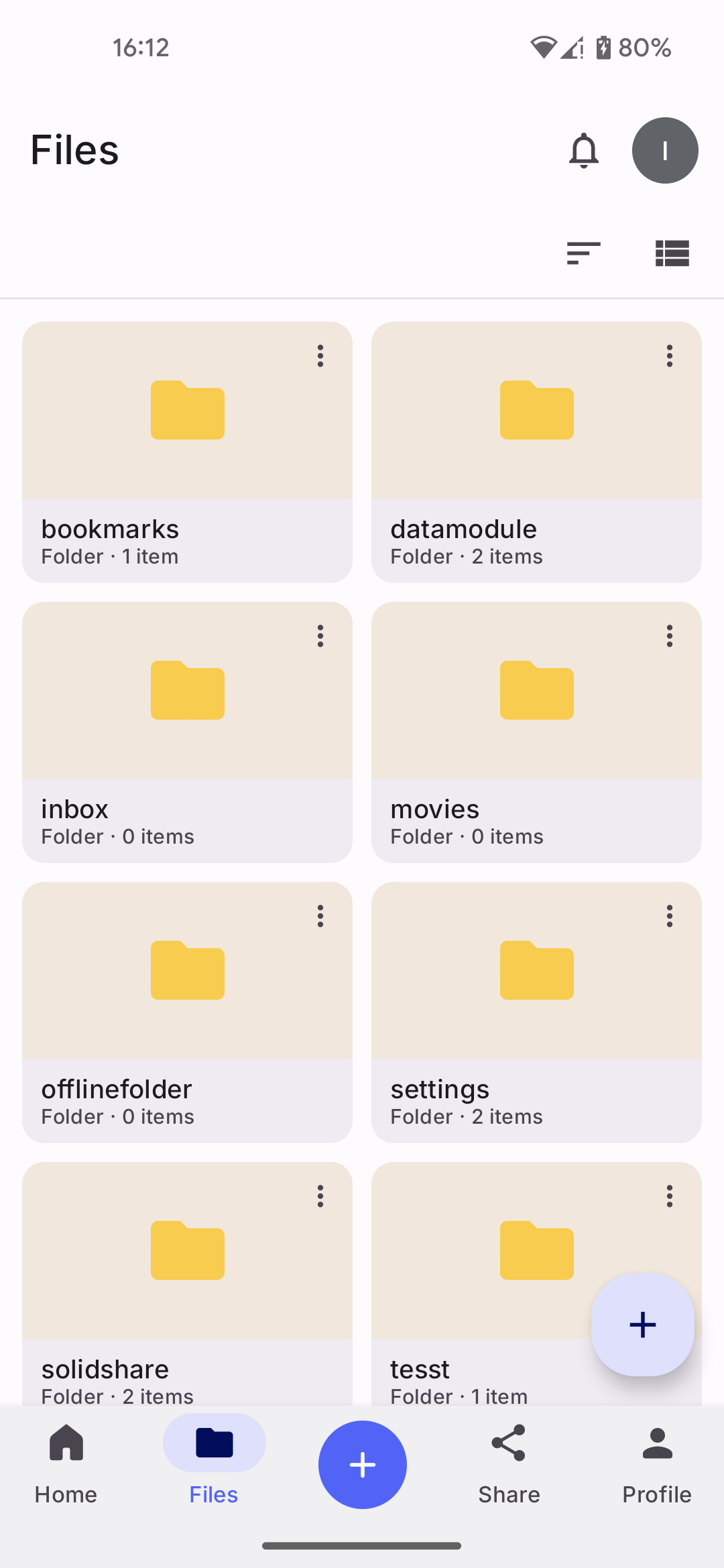This screenshot has width=724, height=1568.
Task: Tap the light floating plus button
Action: pos(642,1325)
